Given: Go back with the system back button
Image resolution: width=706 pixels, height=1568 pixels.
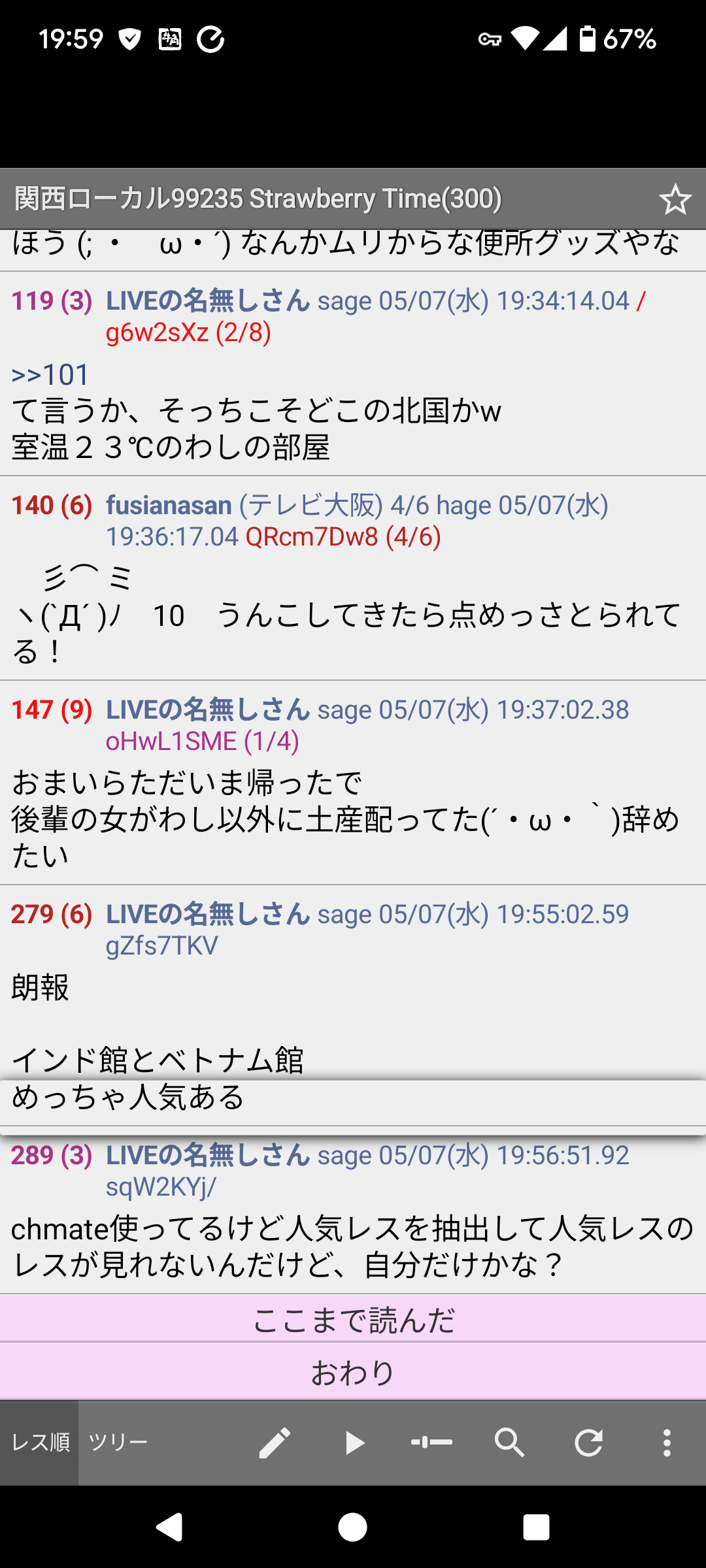Looking at the screenshot, I should pos(169,1527).
